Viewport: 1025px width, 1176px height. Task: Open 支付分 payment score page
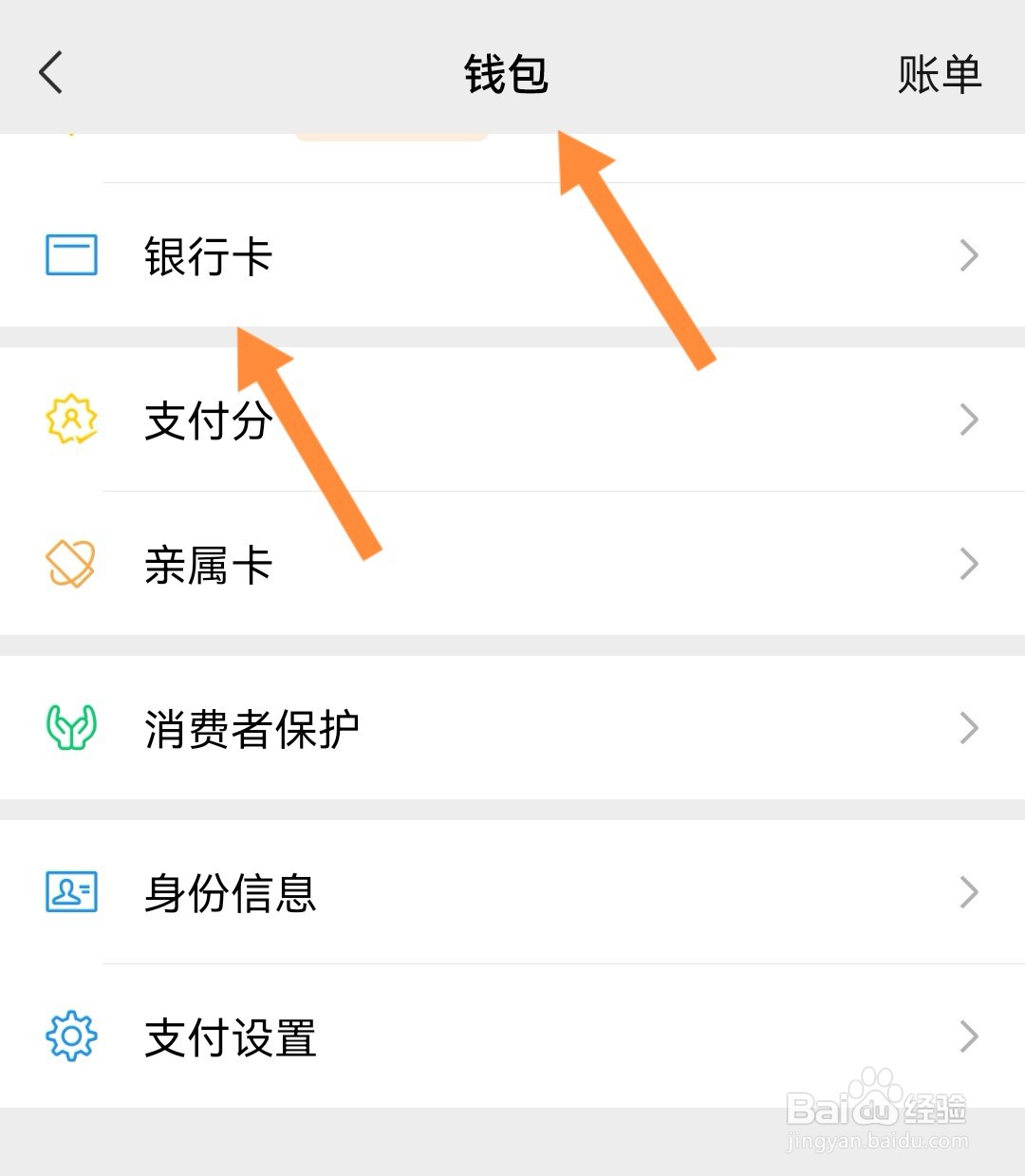coord(208,420)
